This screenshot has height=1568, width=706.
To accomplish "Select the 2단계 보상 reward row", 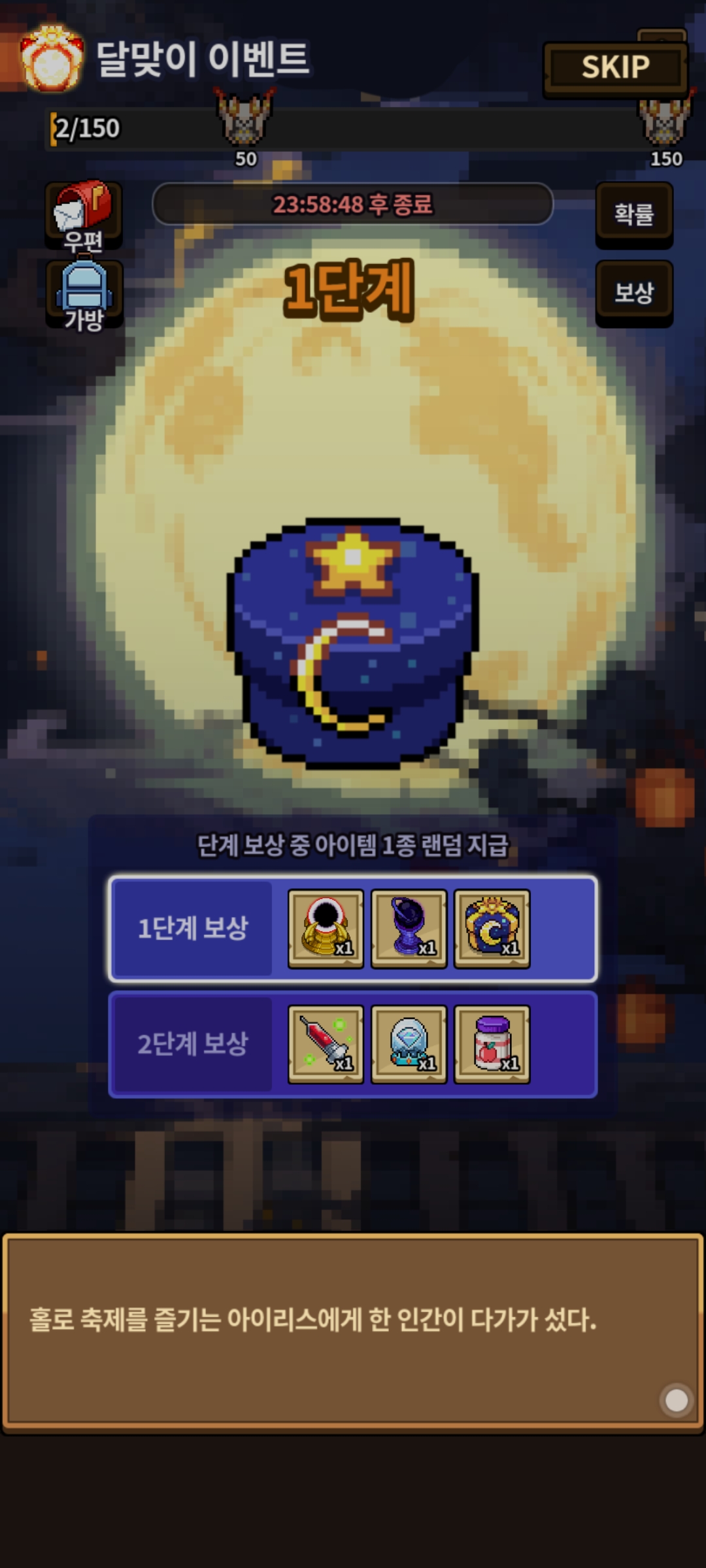I will pos(353,1044).
